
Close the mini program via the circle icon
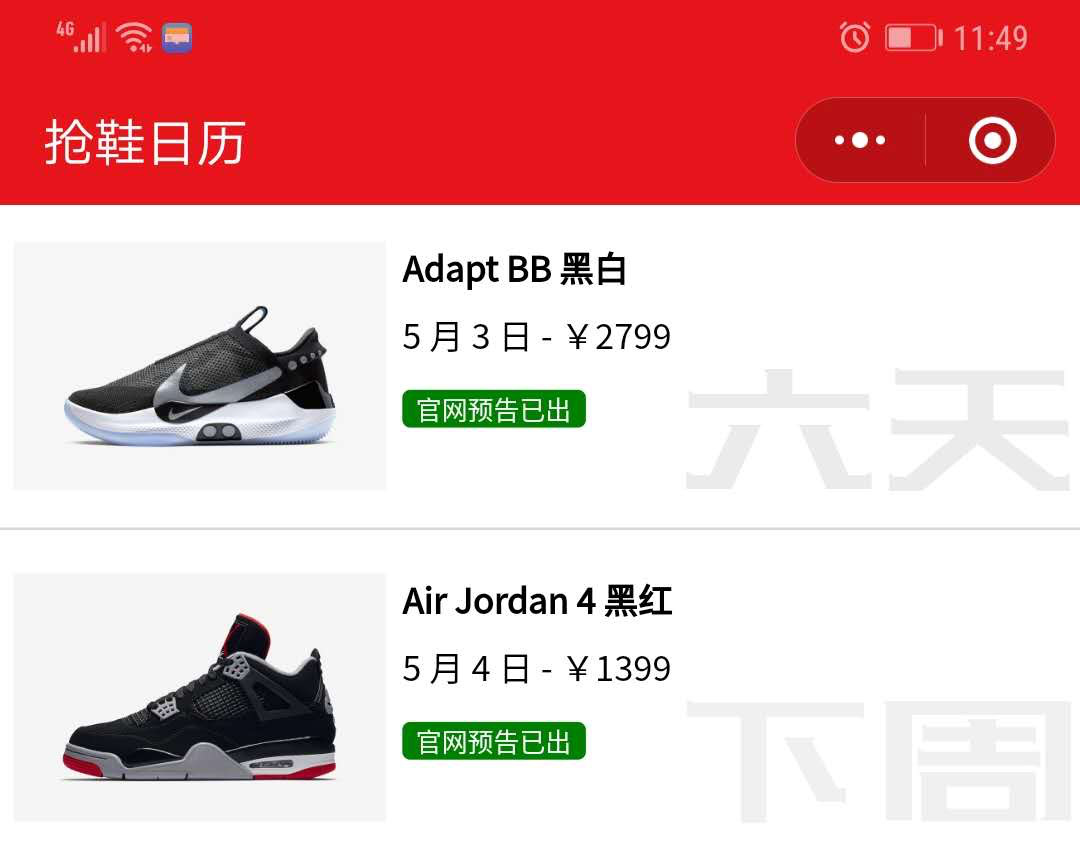click(992, 141)
